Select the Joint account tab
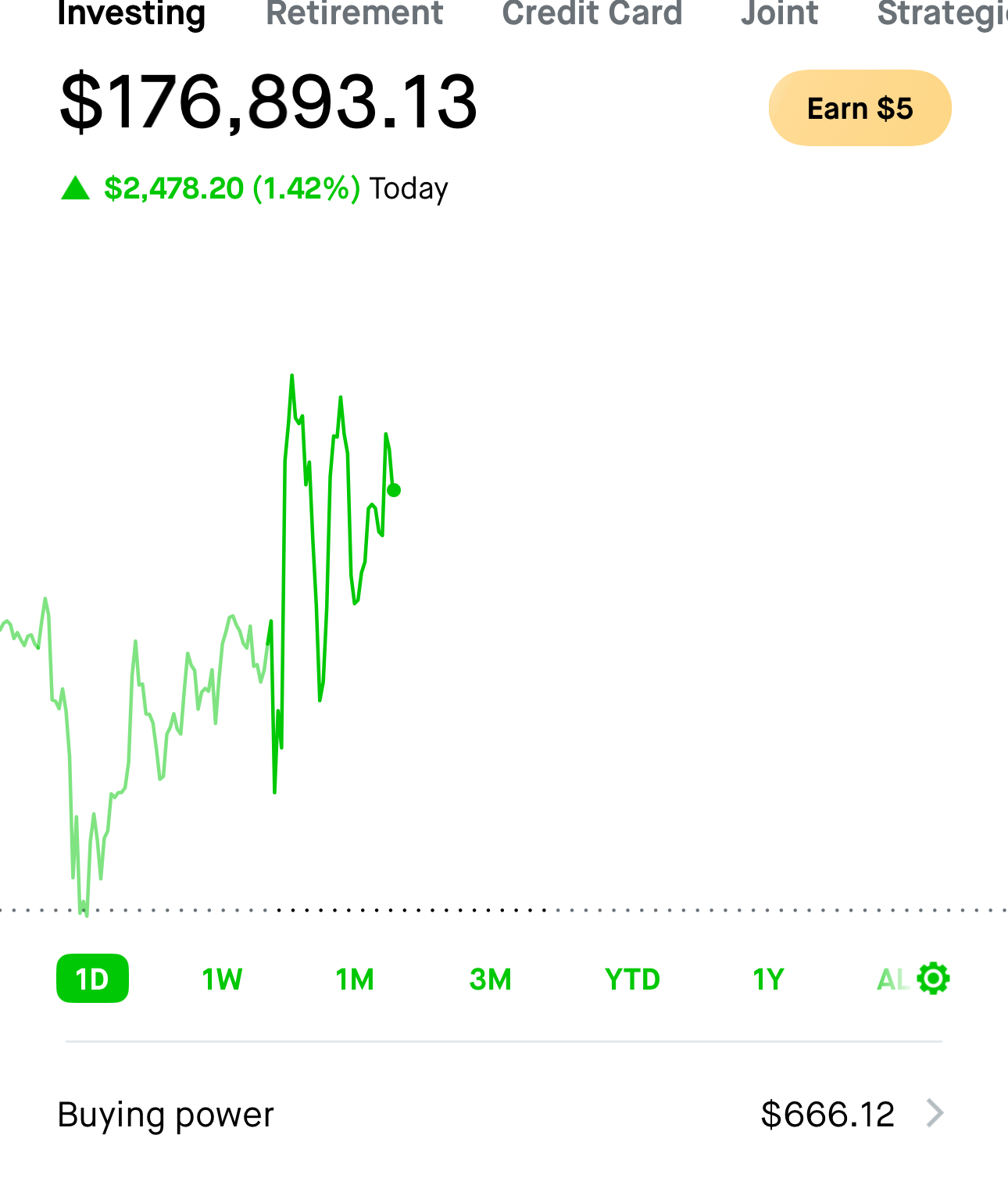This screenshot has width=1008, height=1178. (x=779, y=13)
